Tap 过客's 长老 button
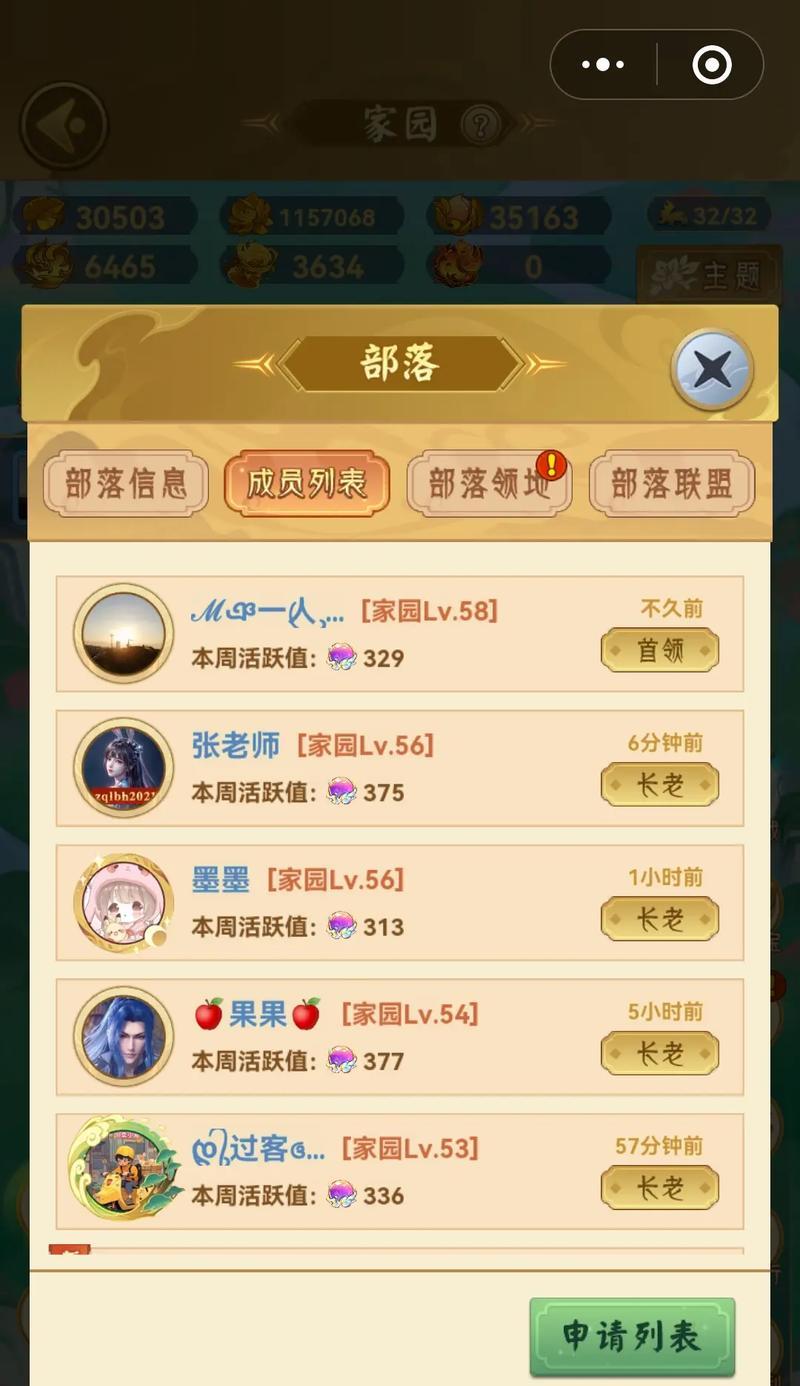 pos(660,1187)
